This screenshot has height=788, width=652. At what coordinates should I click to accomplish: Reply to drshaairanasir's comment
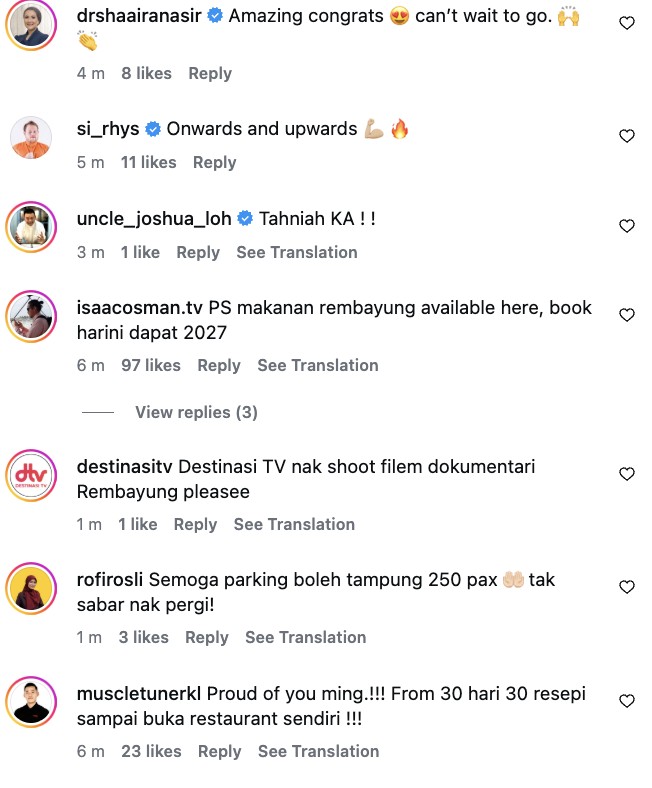[x=209, y=73]
